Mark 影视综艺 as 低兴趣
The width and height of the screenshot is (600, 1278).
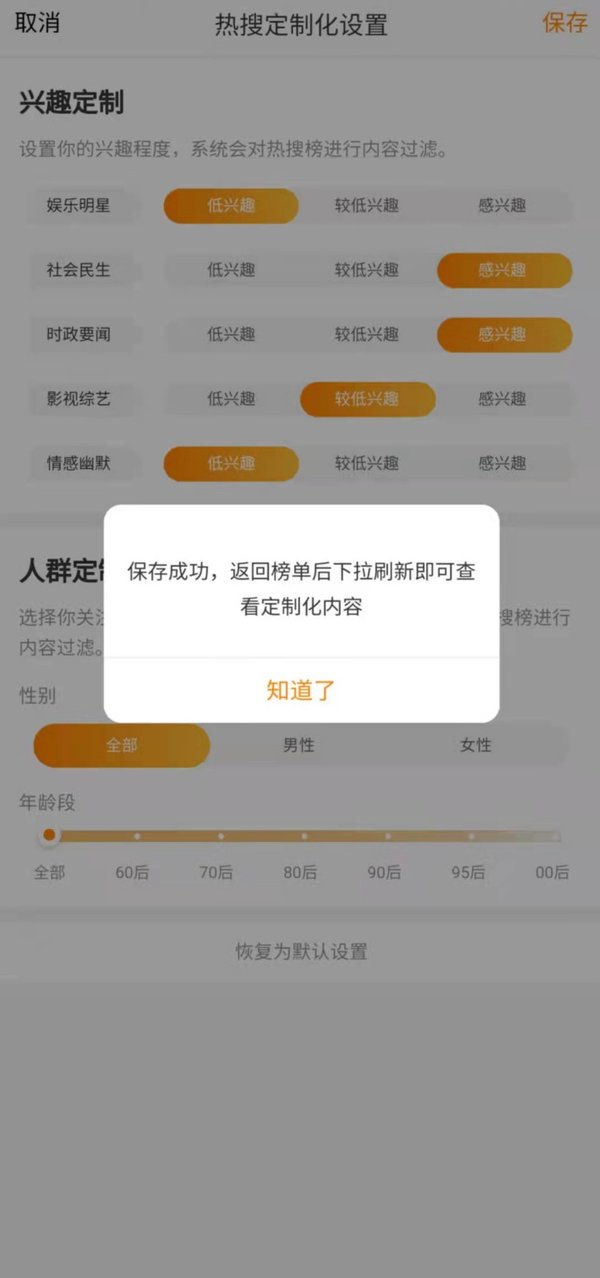[x=231, y=399]
